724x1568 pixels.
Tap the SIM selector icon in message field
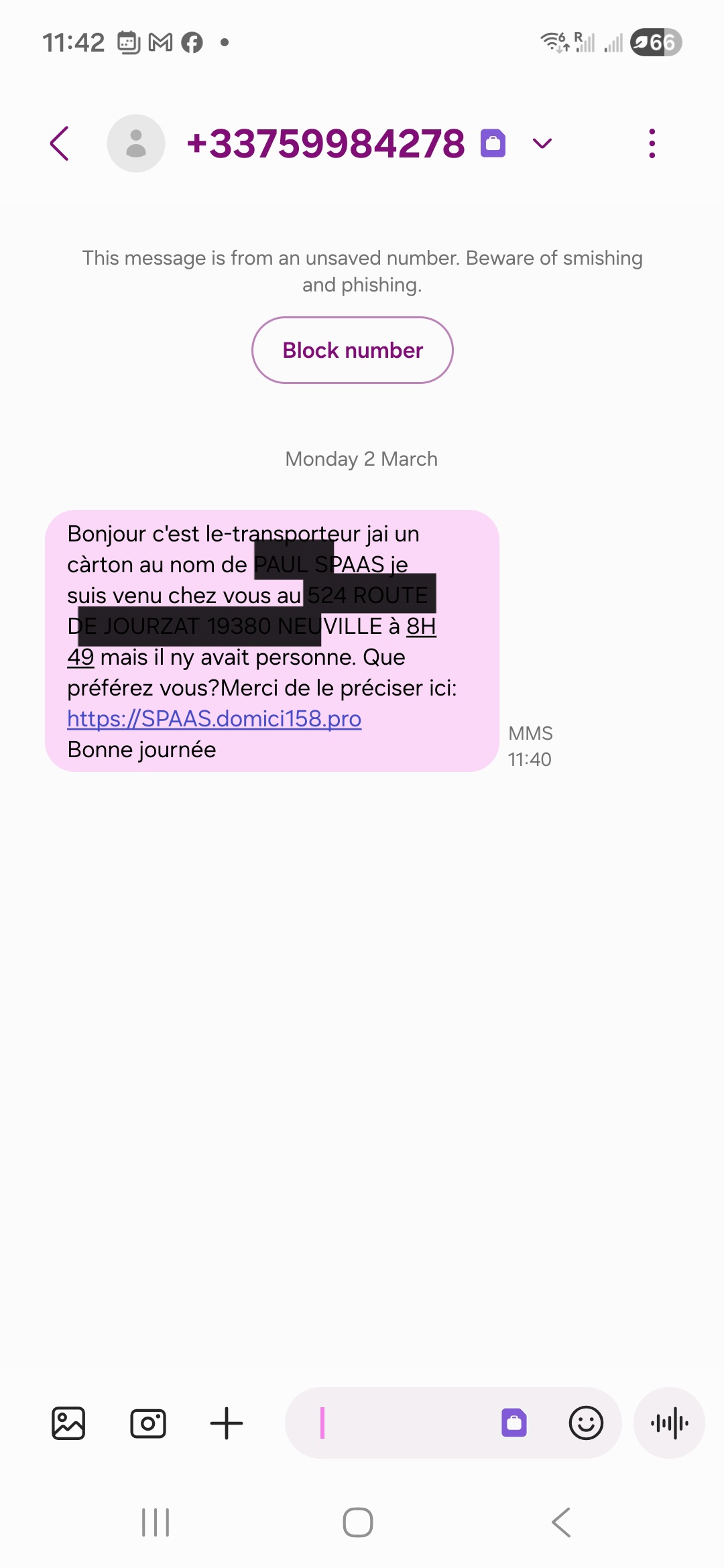coord(514,1423)
